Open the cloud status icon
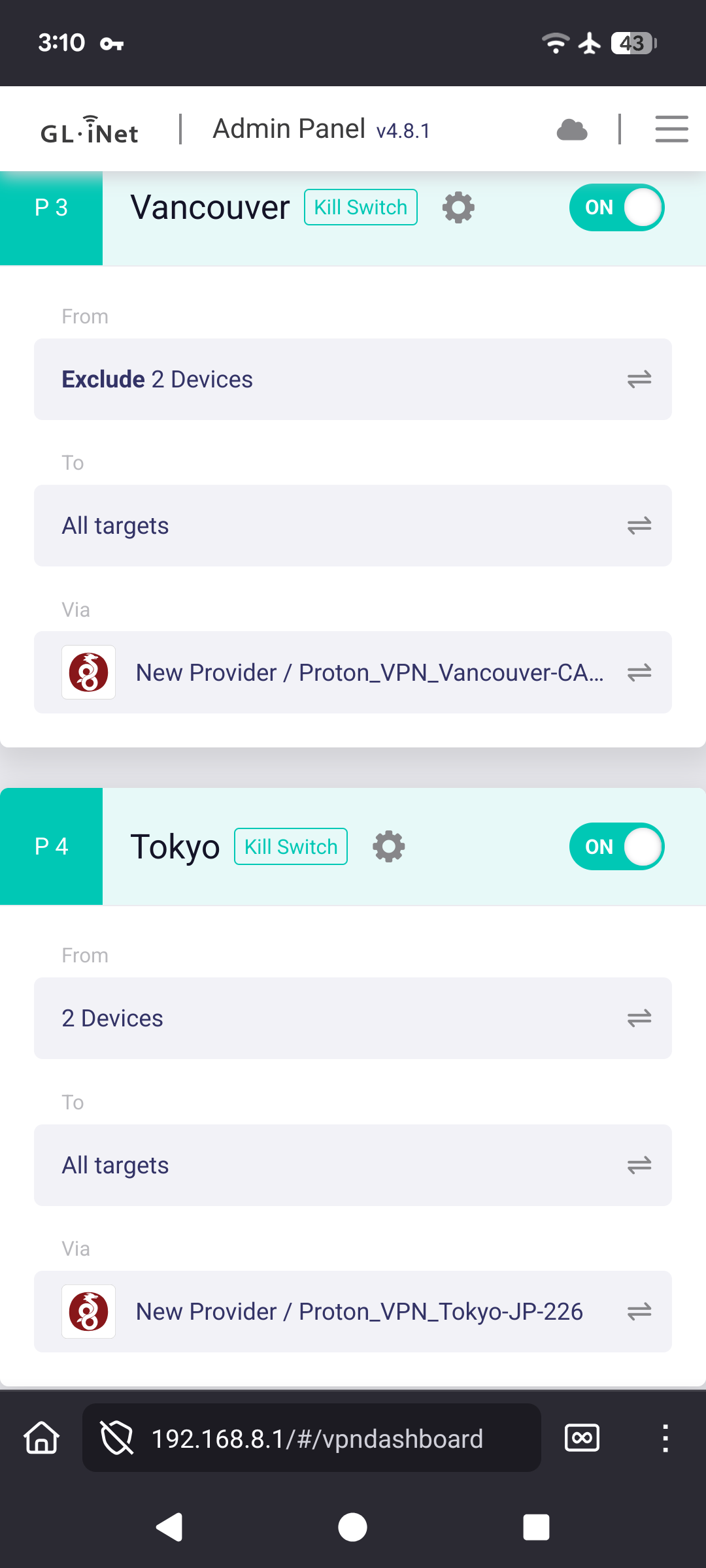This screenshot has width=706, height=1568. click(572, 129)
